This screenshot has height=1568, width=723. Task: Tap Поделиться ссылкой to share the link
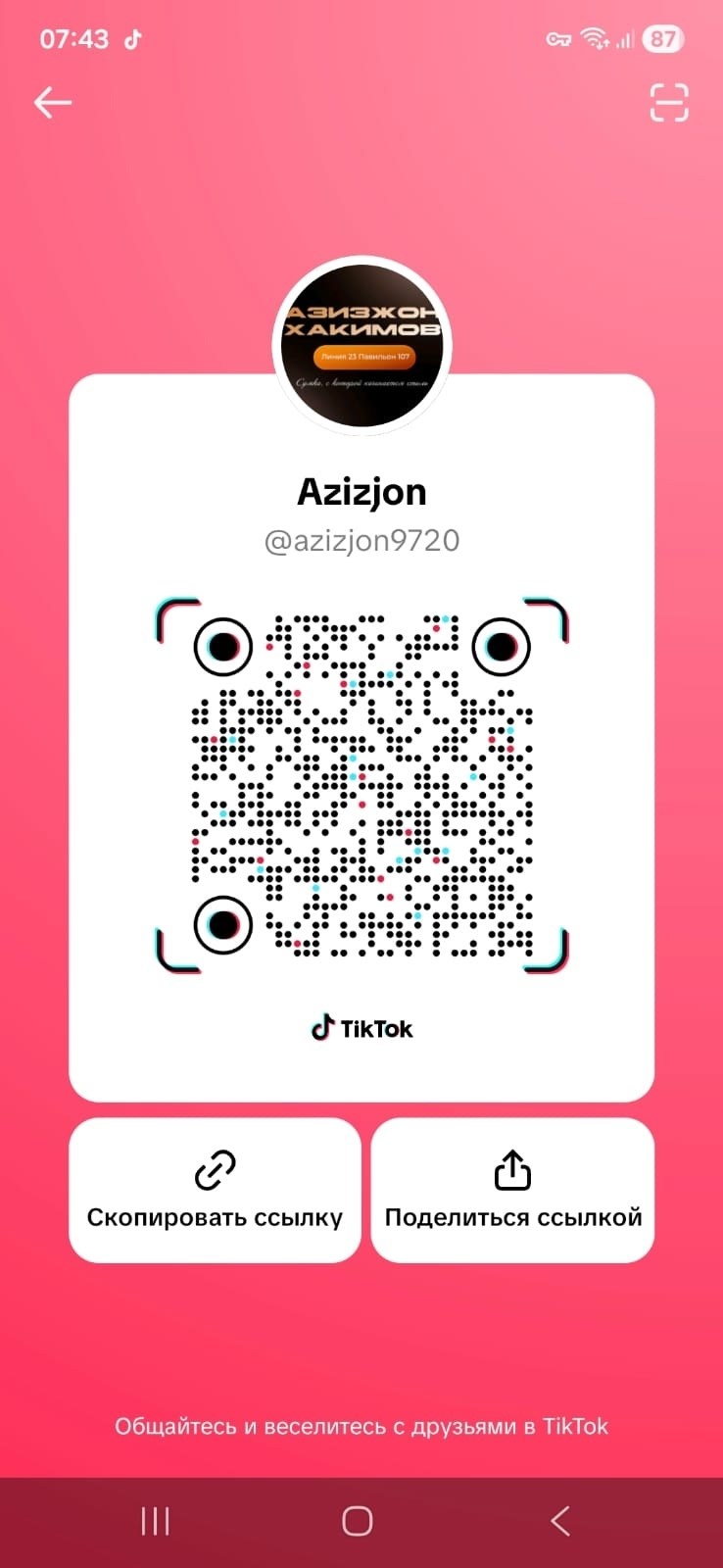[512, 1190]
